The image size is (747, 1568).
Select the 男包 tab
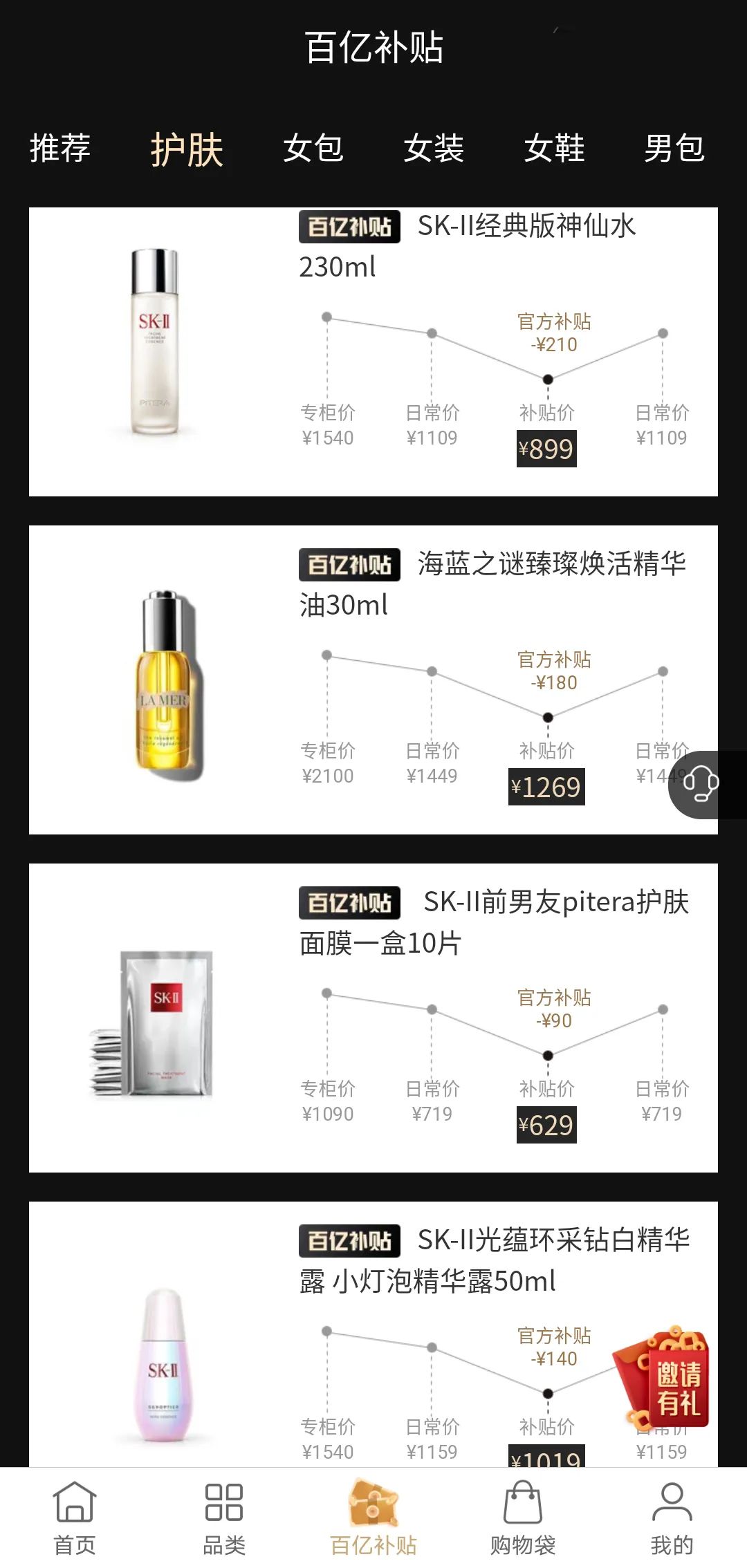673,148
